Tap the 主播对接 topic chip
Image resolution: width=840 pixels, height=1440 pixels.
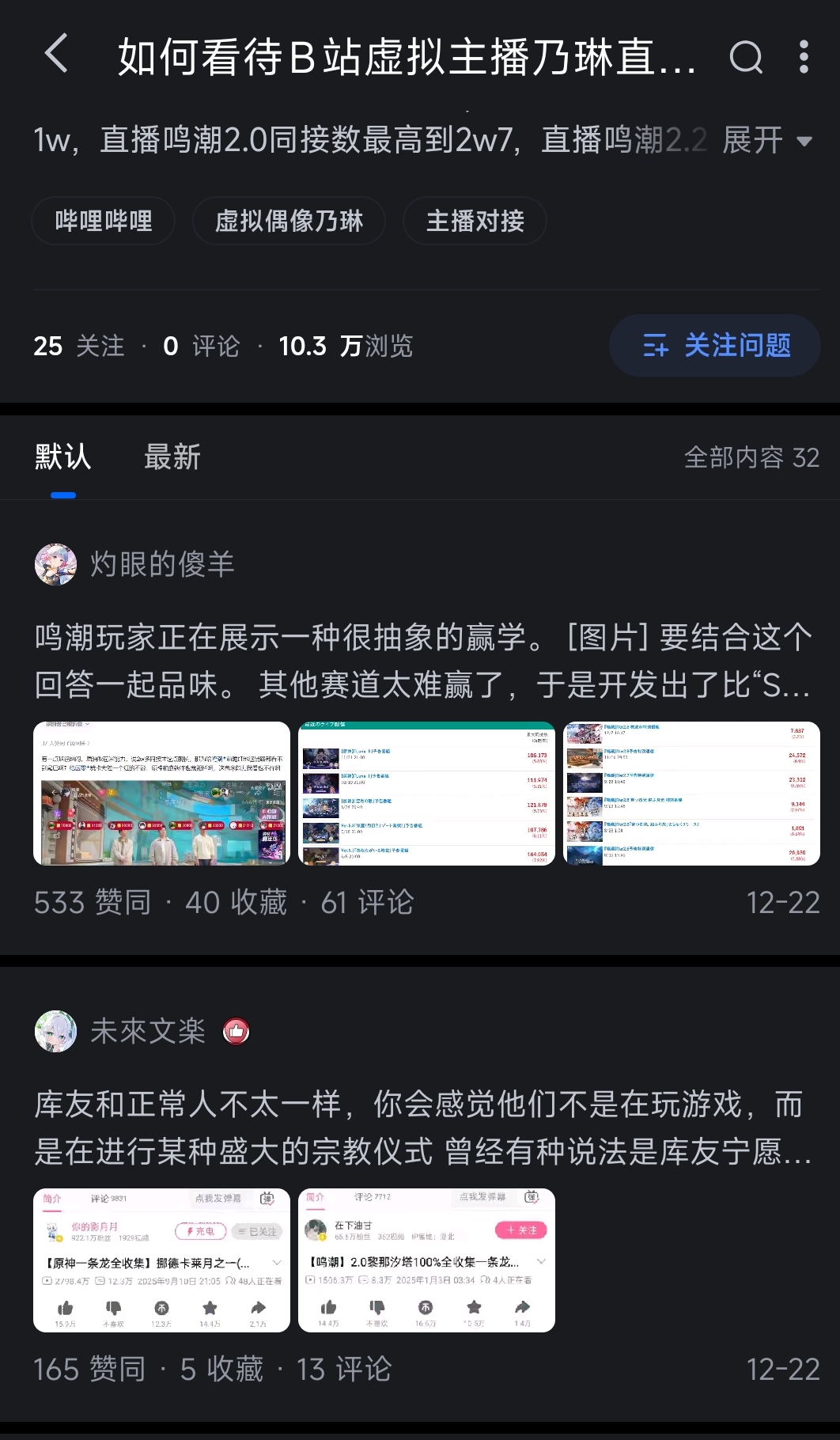click(475, 221)
